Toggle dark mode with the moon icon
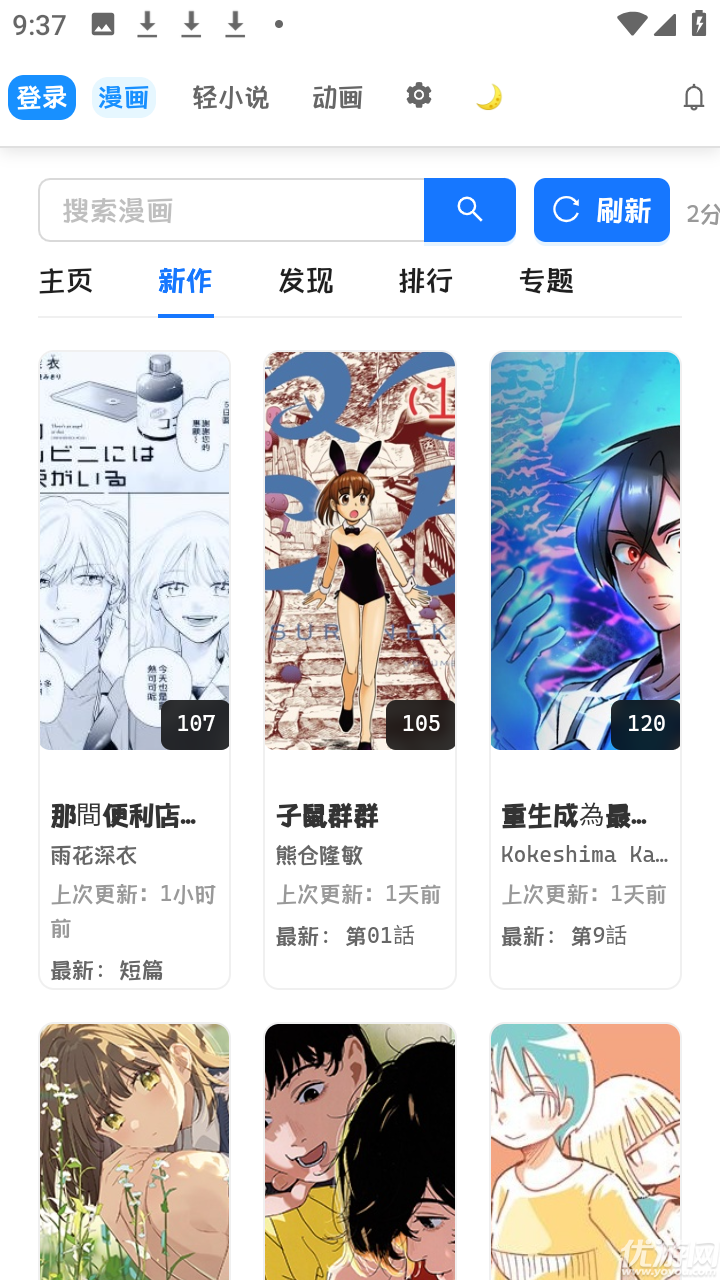 tap(489, 95)
